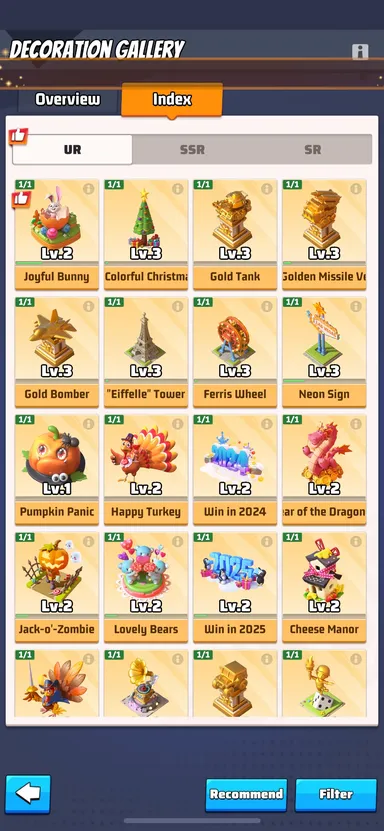Screen dimensions: 384x831
Task: Switch to the Overview tab
Action: pyautogui.click(x=68, y=100)
